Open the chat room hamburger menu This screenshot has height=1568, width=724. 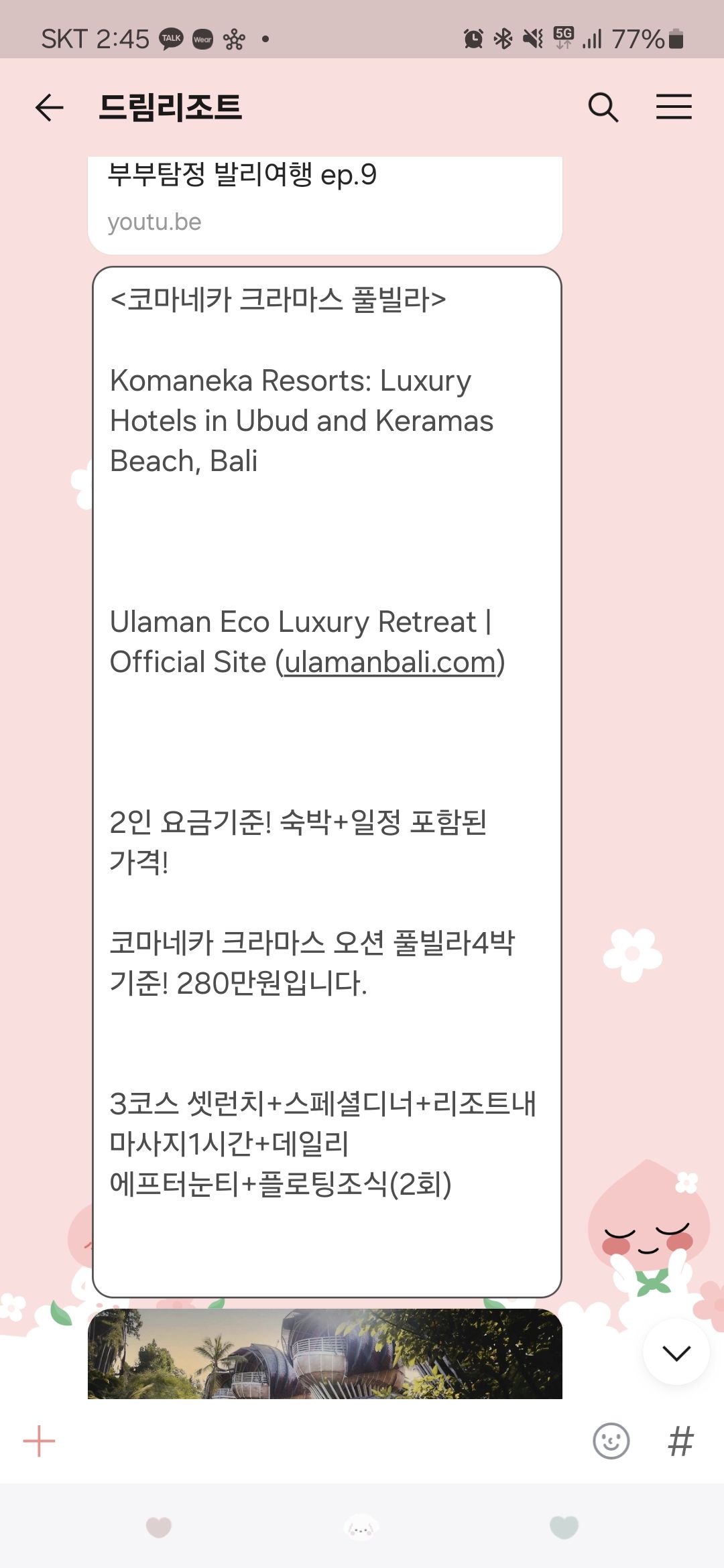[673, 107]
